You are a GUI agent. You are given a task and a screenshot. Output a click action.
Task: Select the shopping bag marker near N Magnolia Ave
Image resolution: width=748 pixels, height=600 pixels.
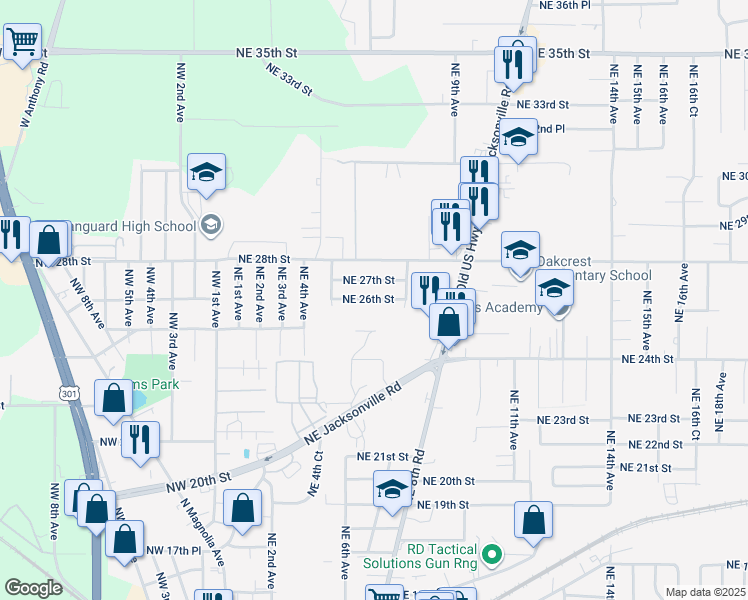point(242,508)
